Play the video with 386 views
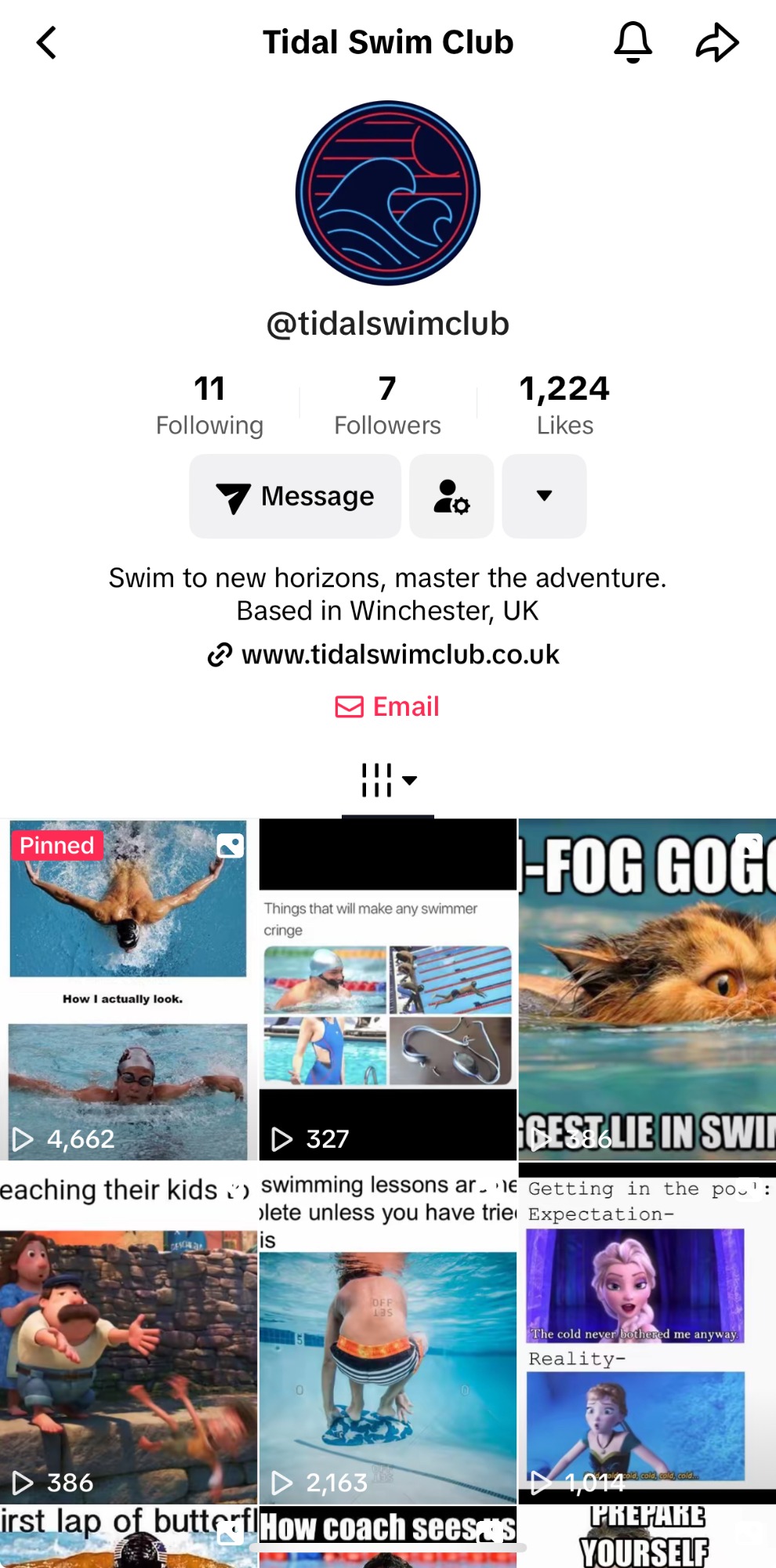 [x=129, y=1333]
